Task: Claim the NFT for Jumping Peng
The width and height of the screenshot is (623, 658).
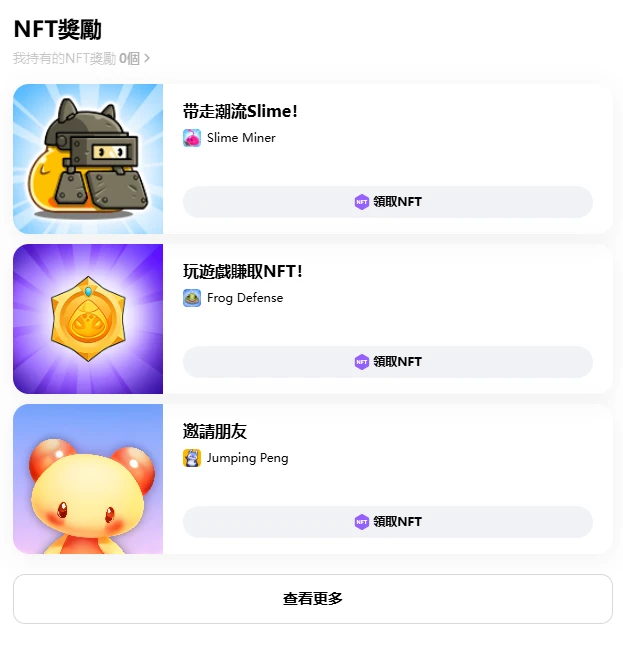Action: (387, 522)
